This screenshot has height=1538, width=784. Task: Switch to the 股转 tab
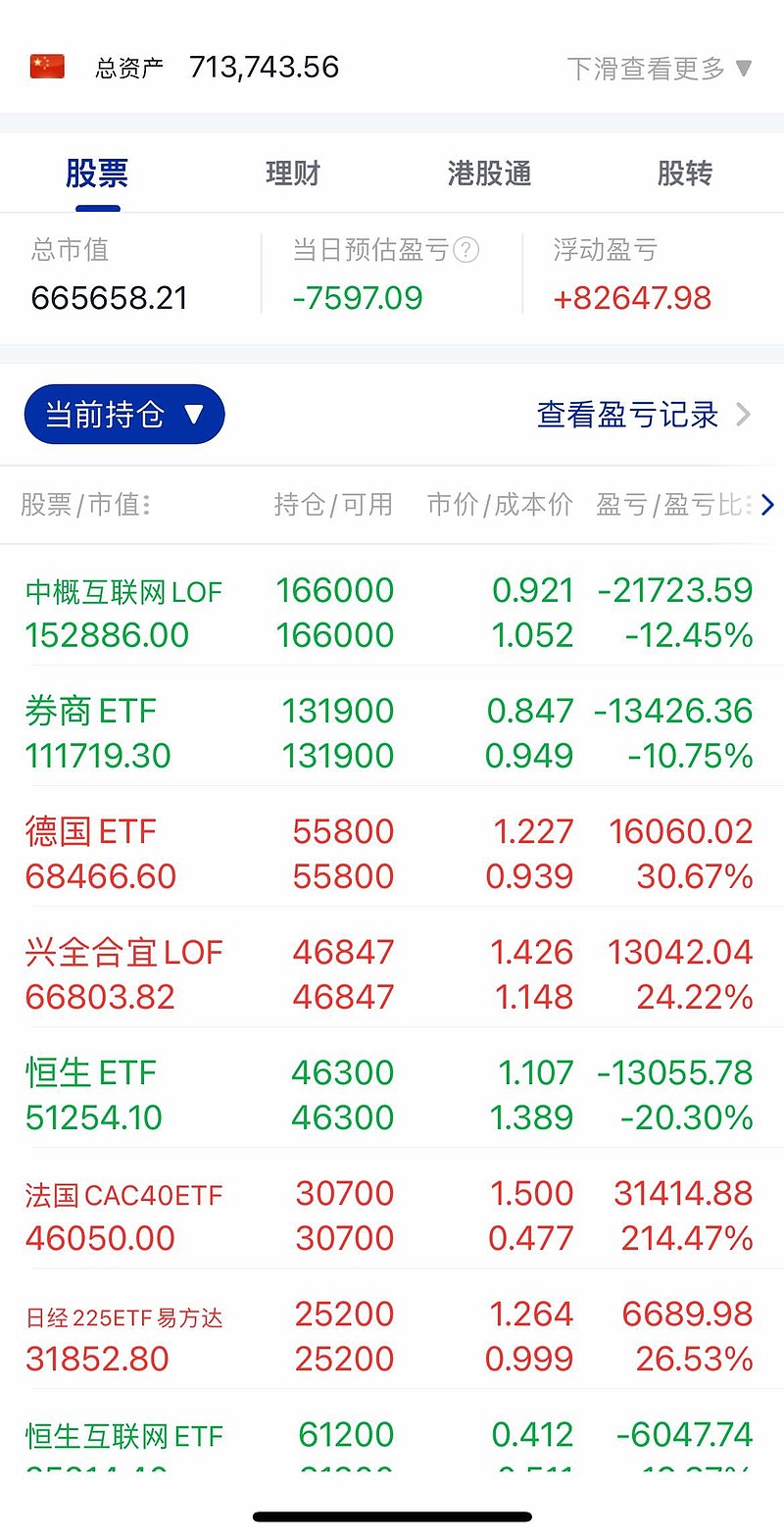pyautogui.click(x=685, y=174)
